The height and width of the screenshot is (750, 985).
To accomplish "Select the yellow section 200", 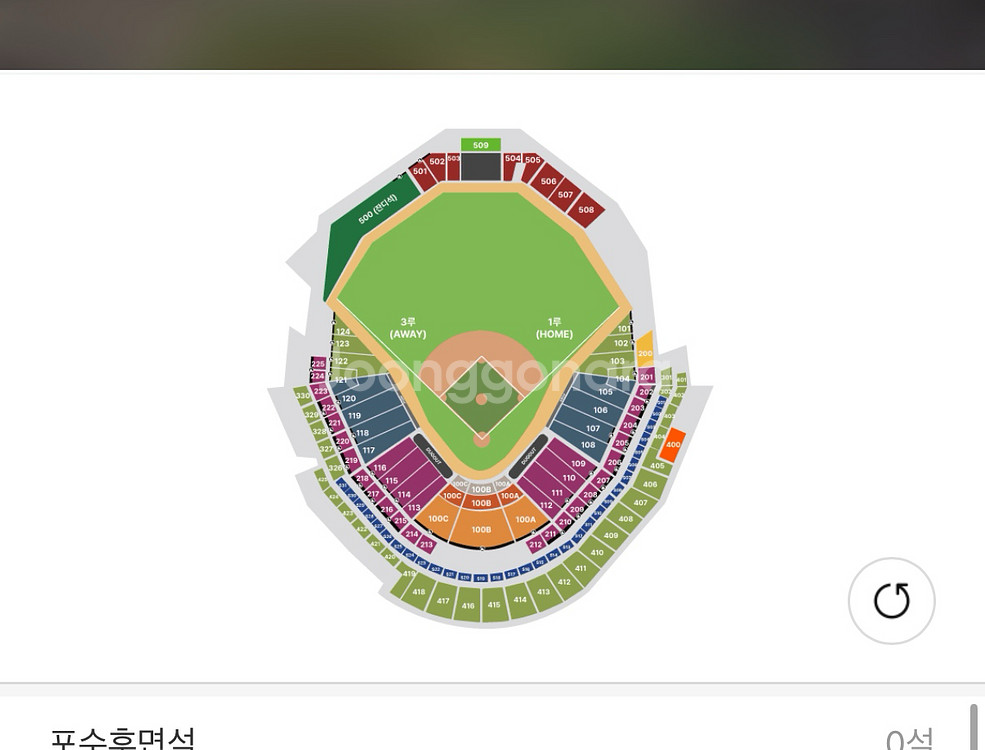I will [x=645, y=353].
